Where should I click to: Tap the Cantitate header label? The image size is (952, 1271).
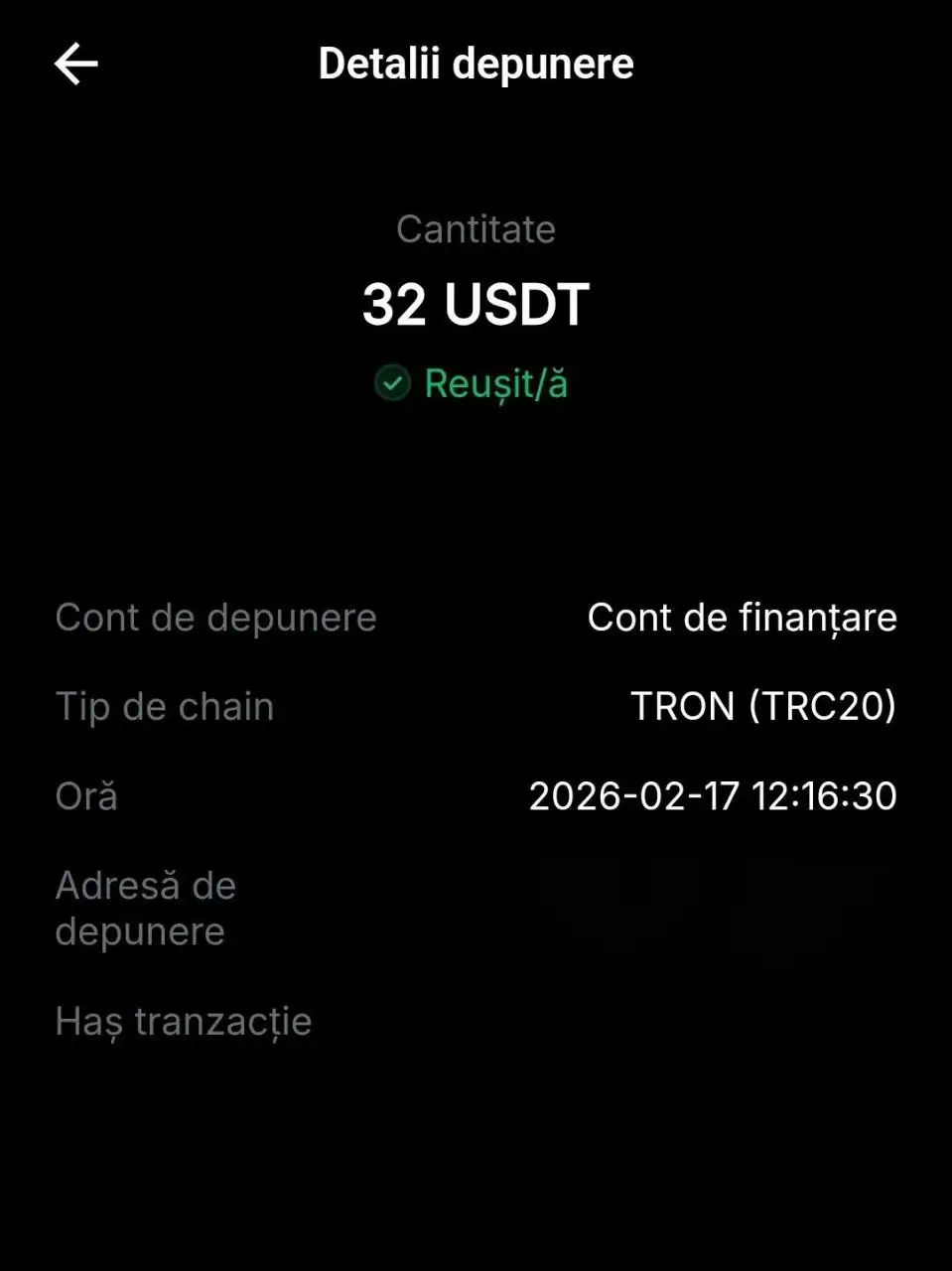point(476,228)
